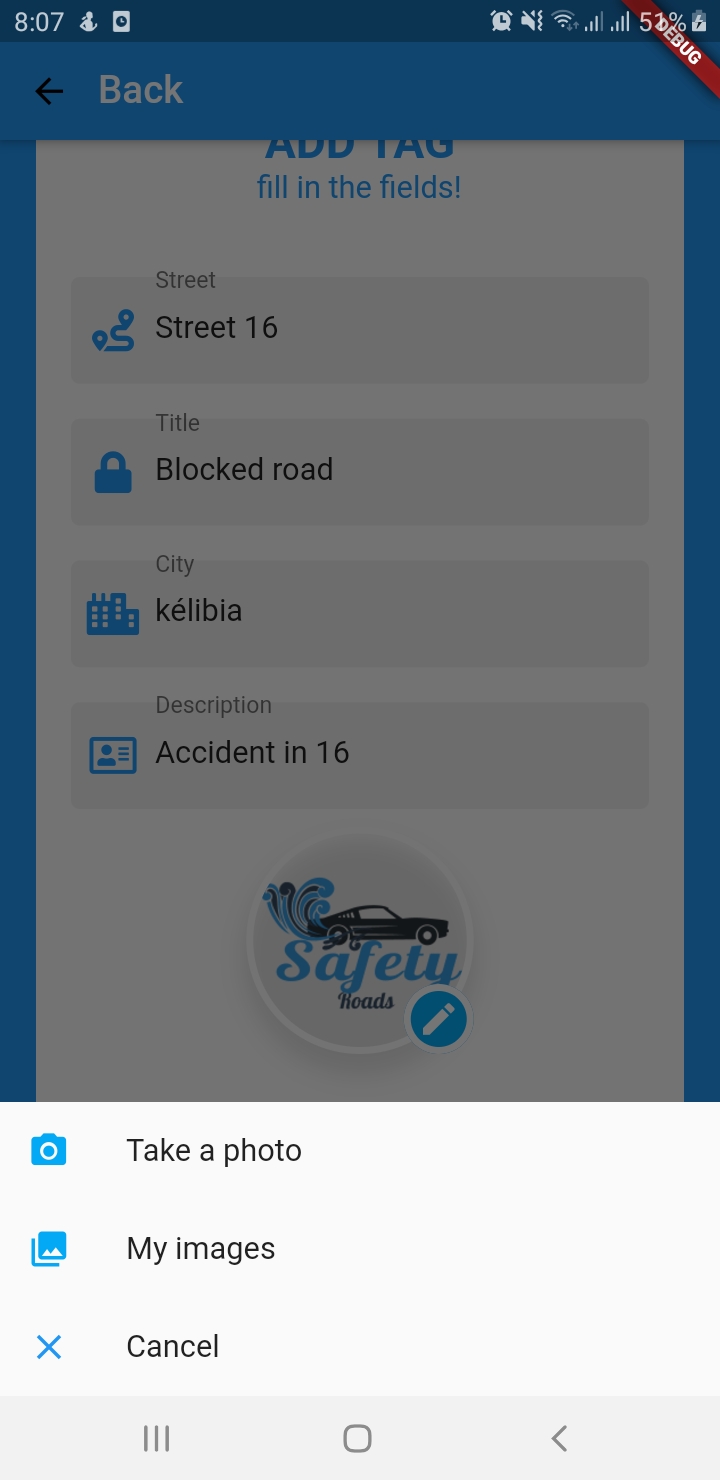The height and width of the screenshot is (1480, 720).
Task: Open the camera icon for Take a photo
Action: 49,1149
